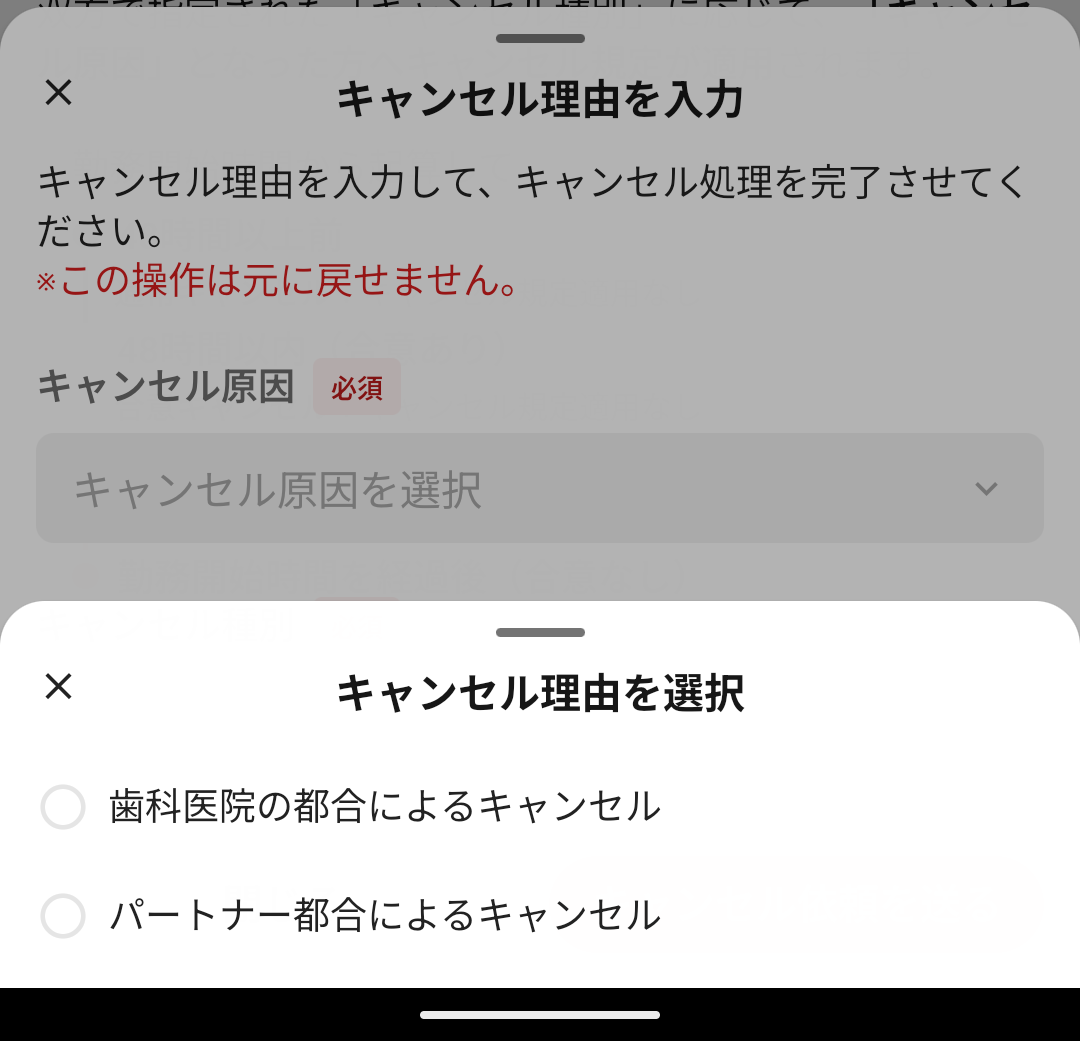1080x1041 pixels.
Task: Close the キャンセル理由を入力 dialog
Action: pyautogui.click(x=59, y=93)
